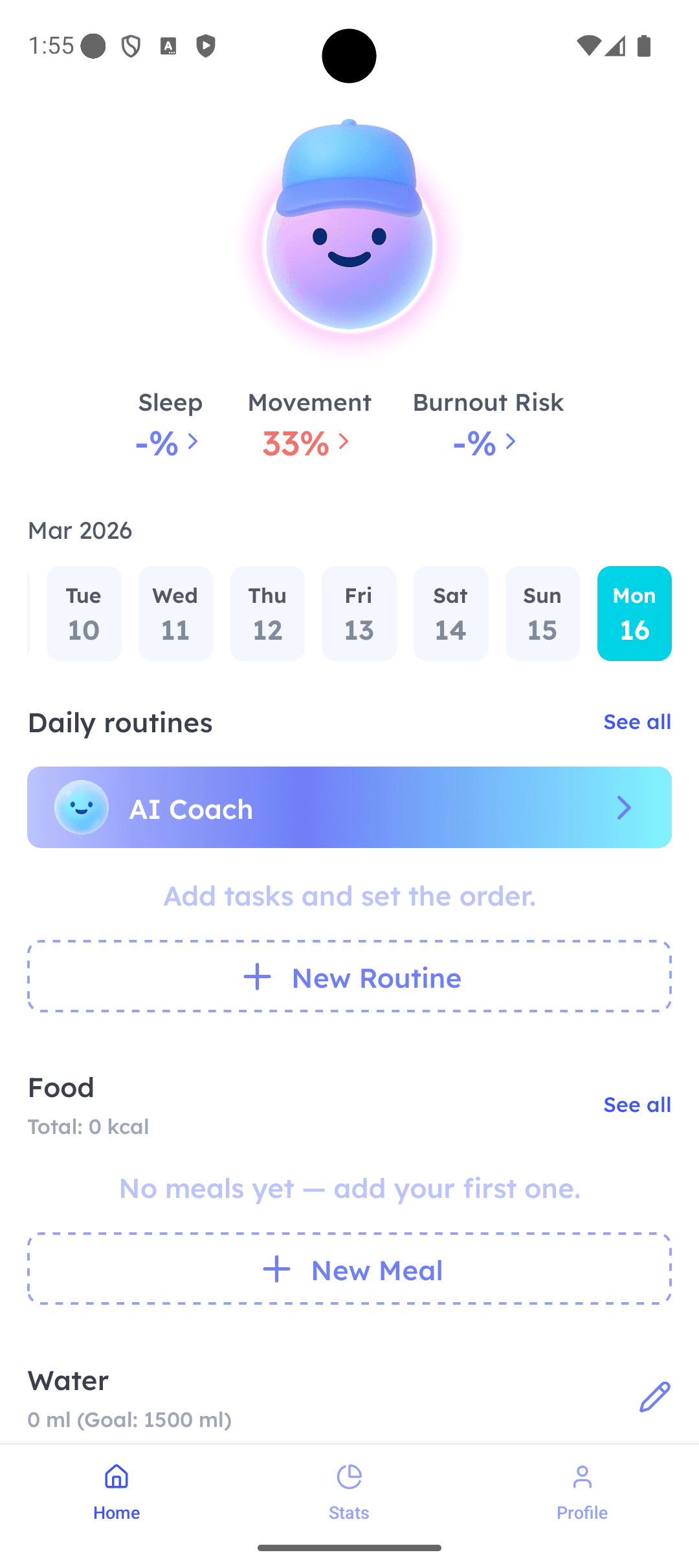
Task: Tap the Mar 2026 month label
Action: [80, 530]
